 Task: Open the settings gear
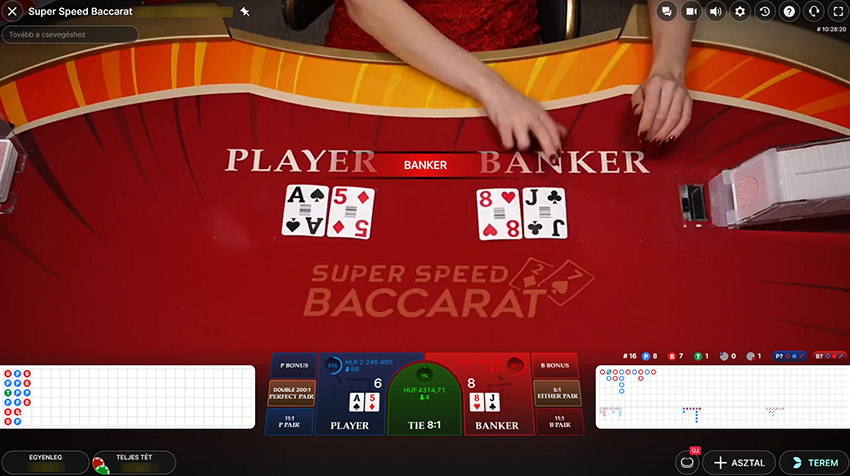pos(740,11)
